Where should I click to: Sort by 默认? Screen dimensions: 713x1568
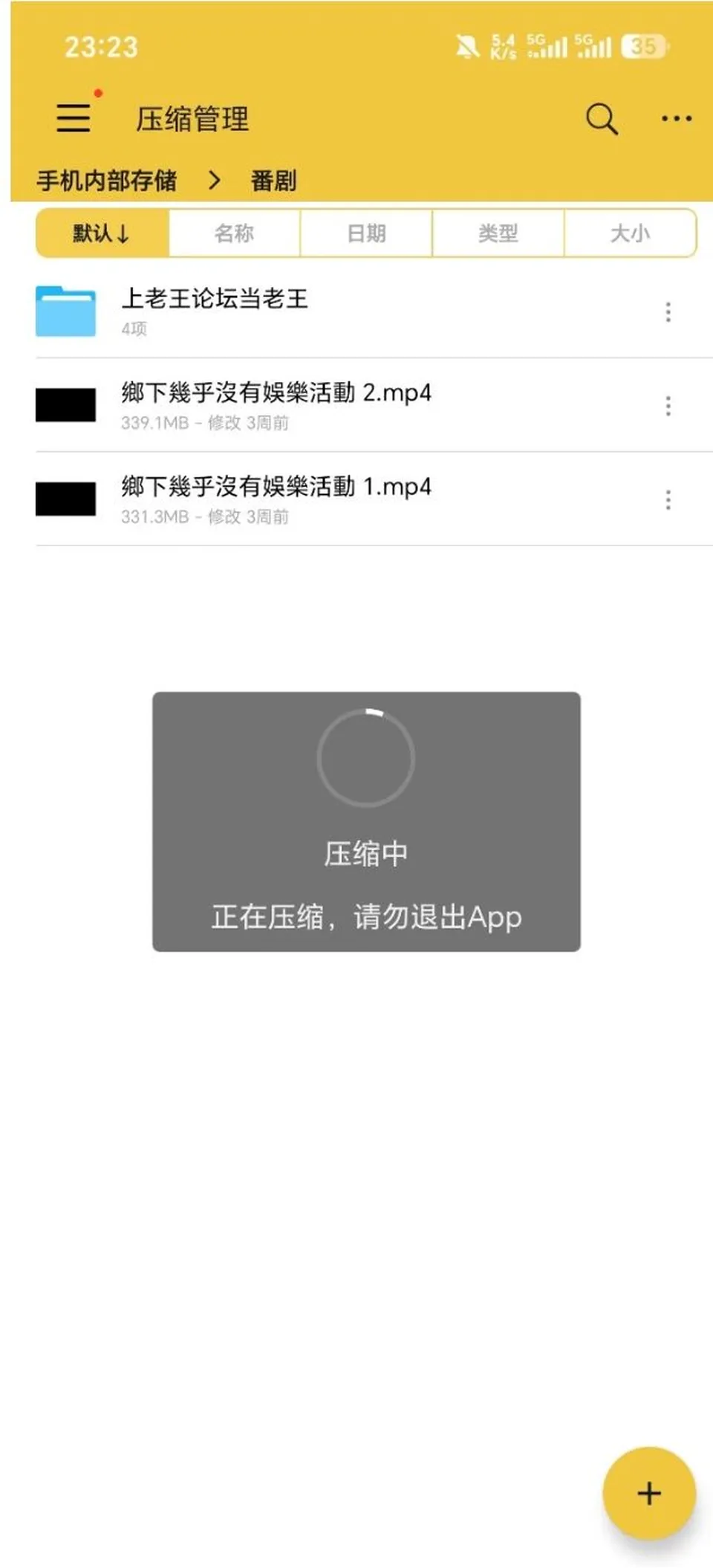coord(102,233)
